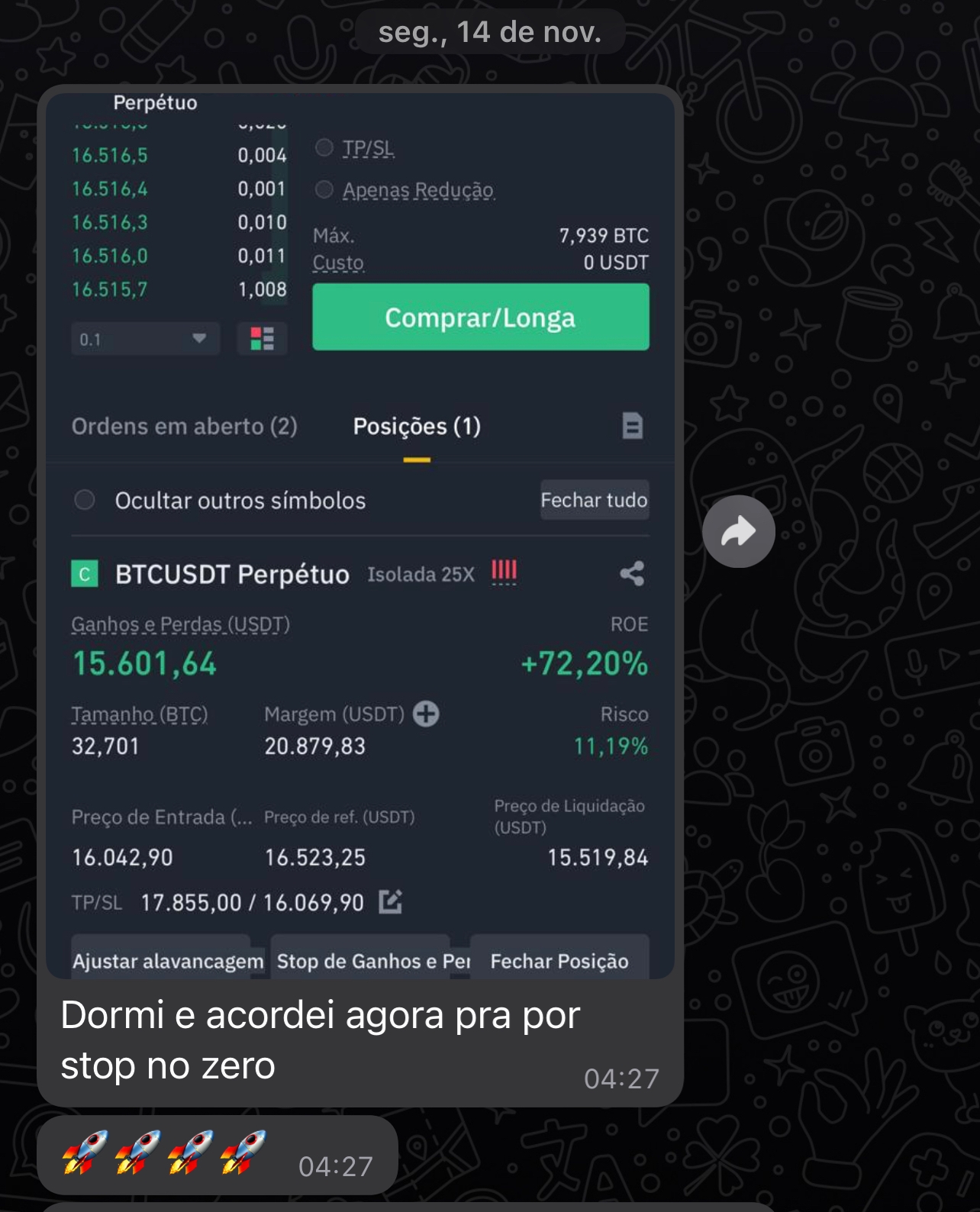The image size is (980, 1212).
Task: Click the Fechar tudo button
Action: 595,500
